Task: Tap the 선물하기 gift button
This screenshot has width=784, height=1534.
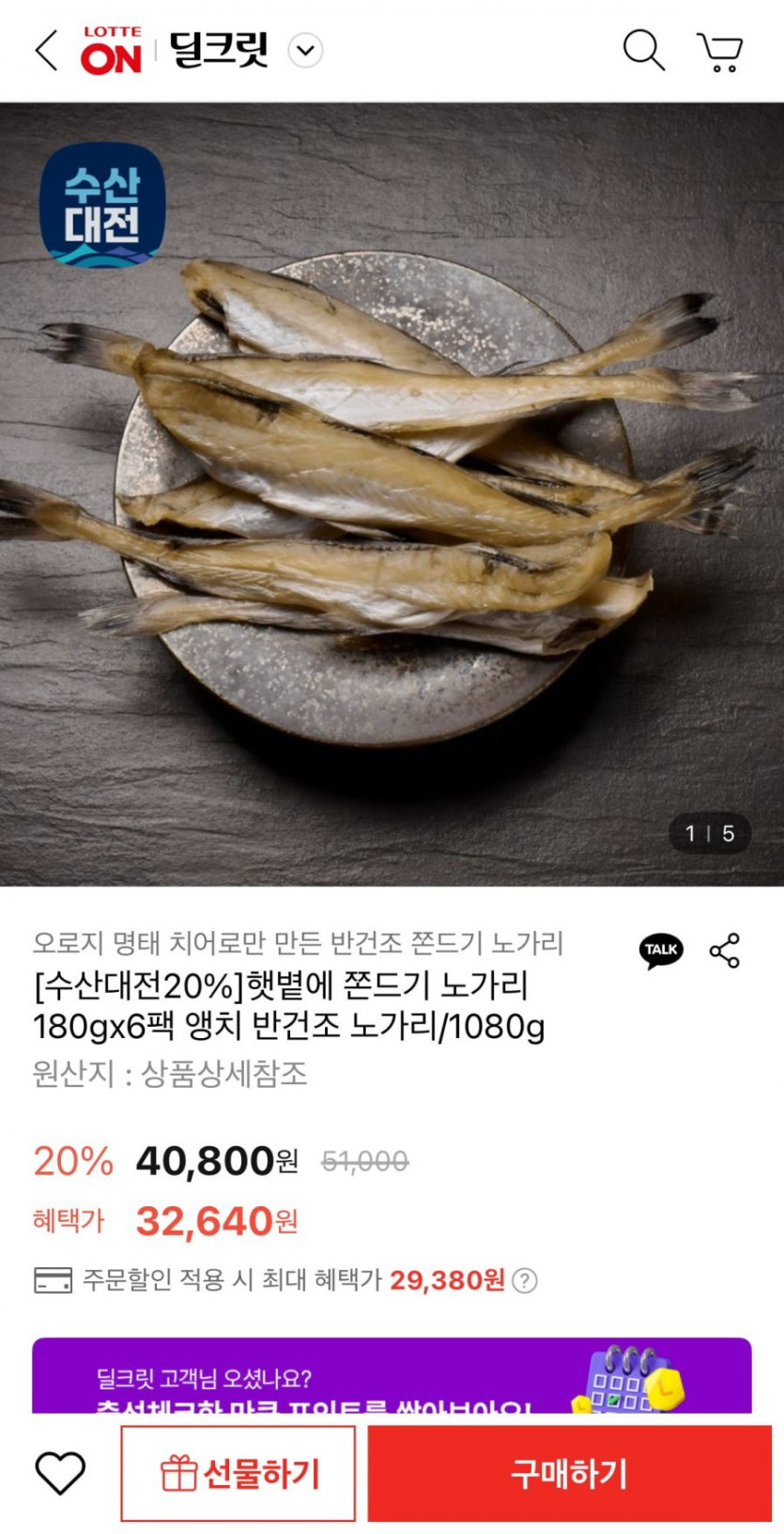Action: pyautogui.click(x=238, y=1473)
